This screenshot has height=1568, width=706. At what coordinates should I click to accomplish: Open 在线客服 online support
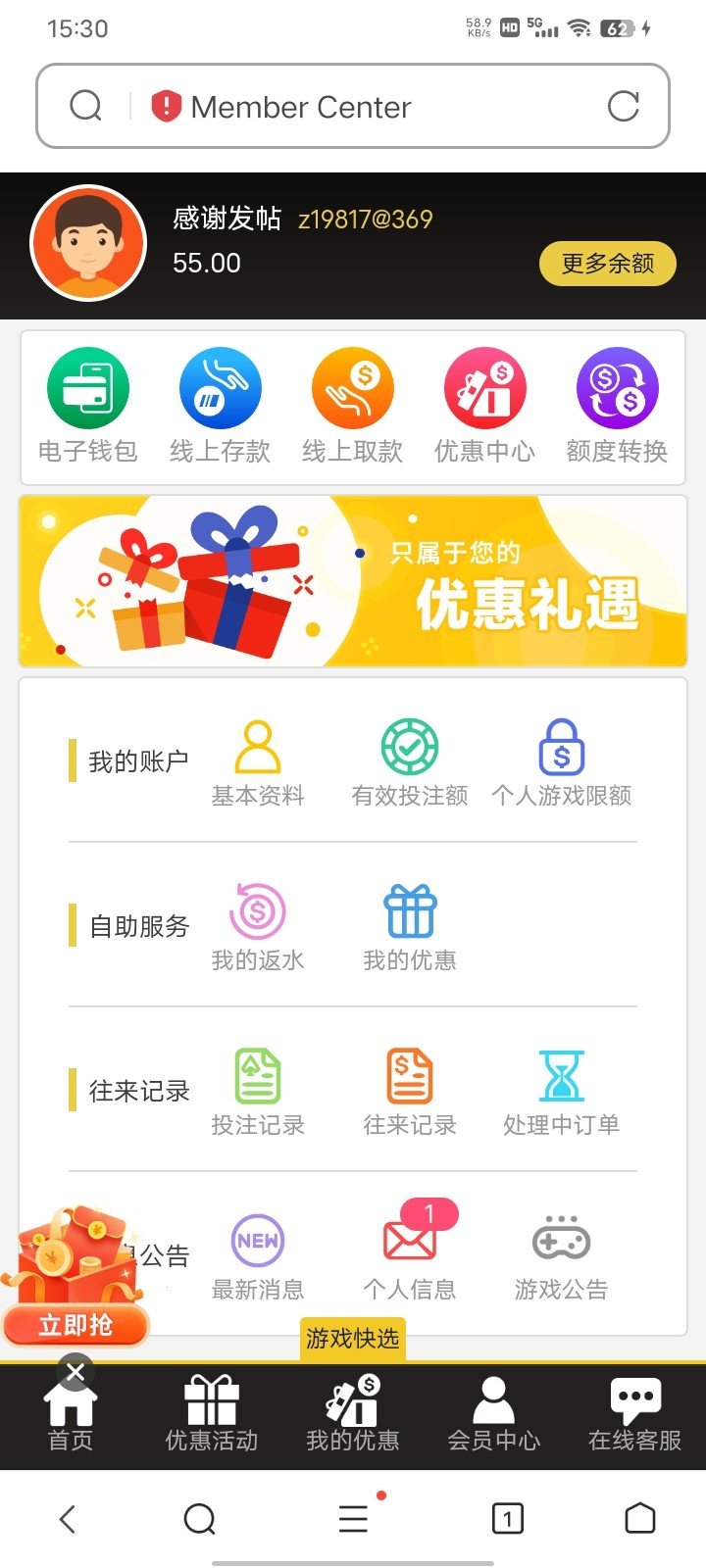pyautogui.click(x=634, y=1414)
